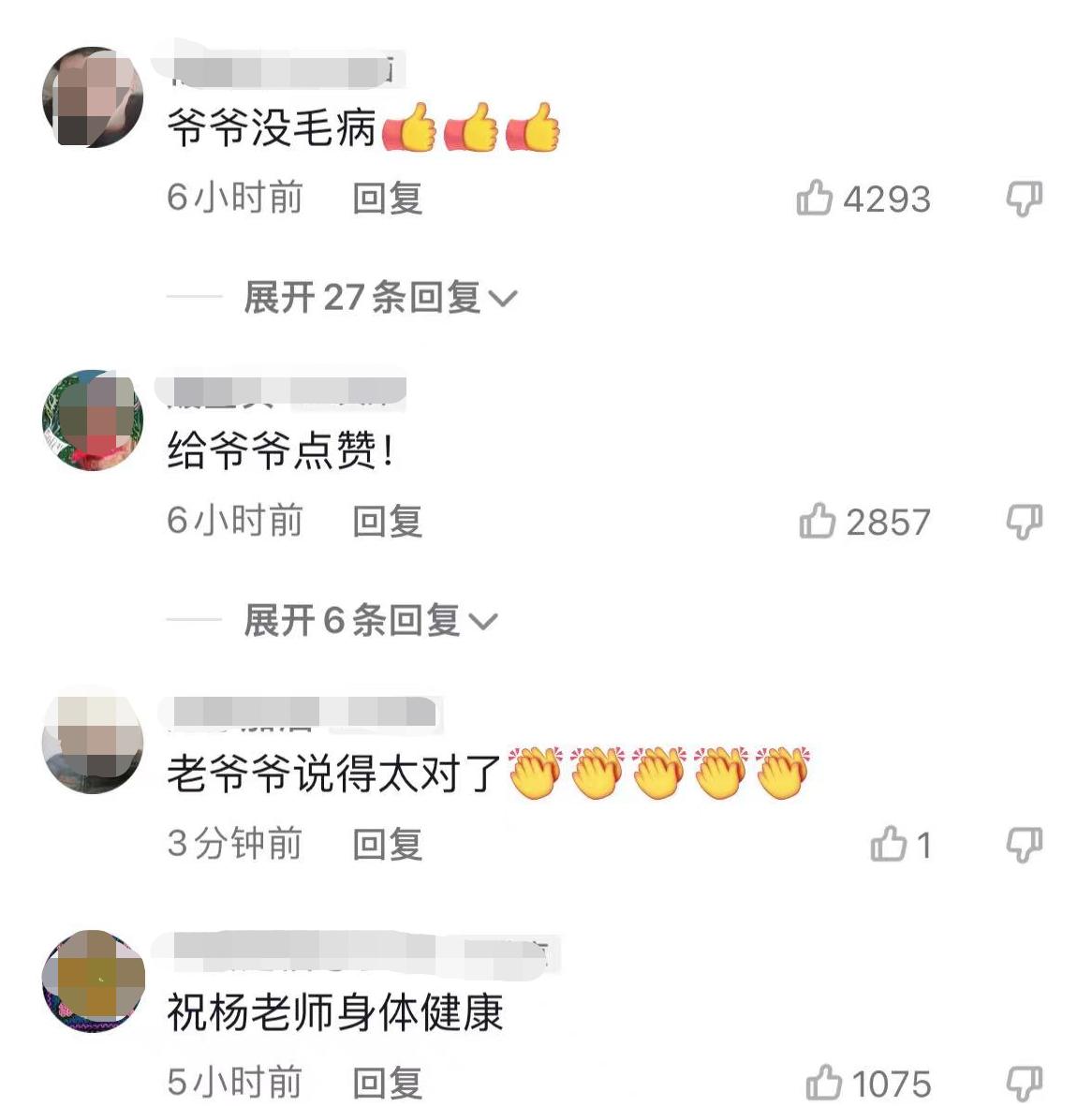This screenshot has width=1092, height=1106.
Task: Reply to the comment "给爷爷点赞!"
Action: click(387, 522)
